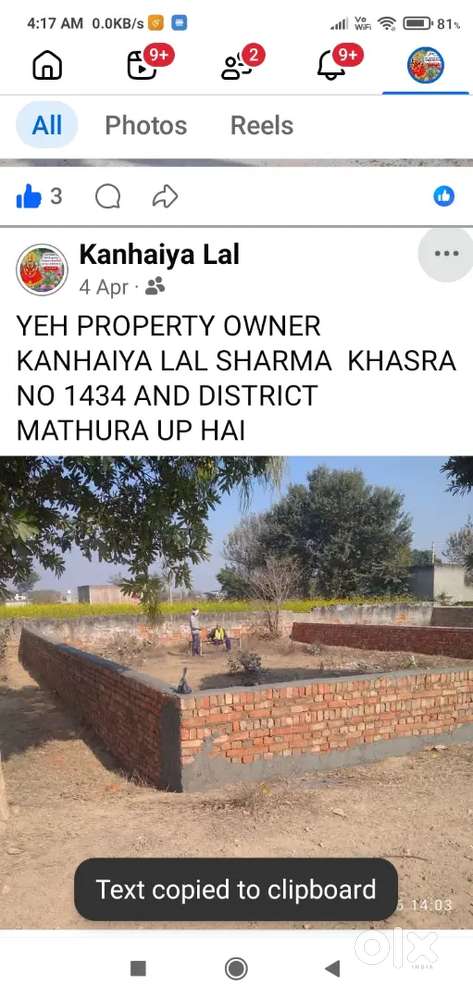Viewport: 473px width, 1000px height.
Task: Open the three-dot menu on Kanhaiya Lal's post
Action: click(446, 254)
